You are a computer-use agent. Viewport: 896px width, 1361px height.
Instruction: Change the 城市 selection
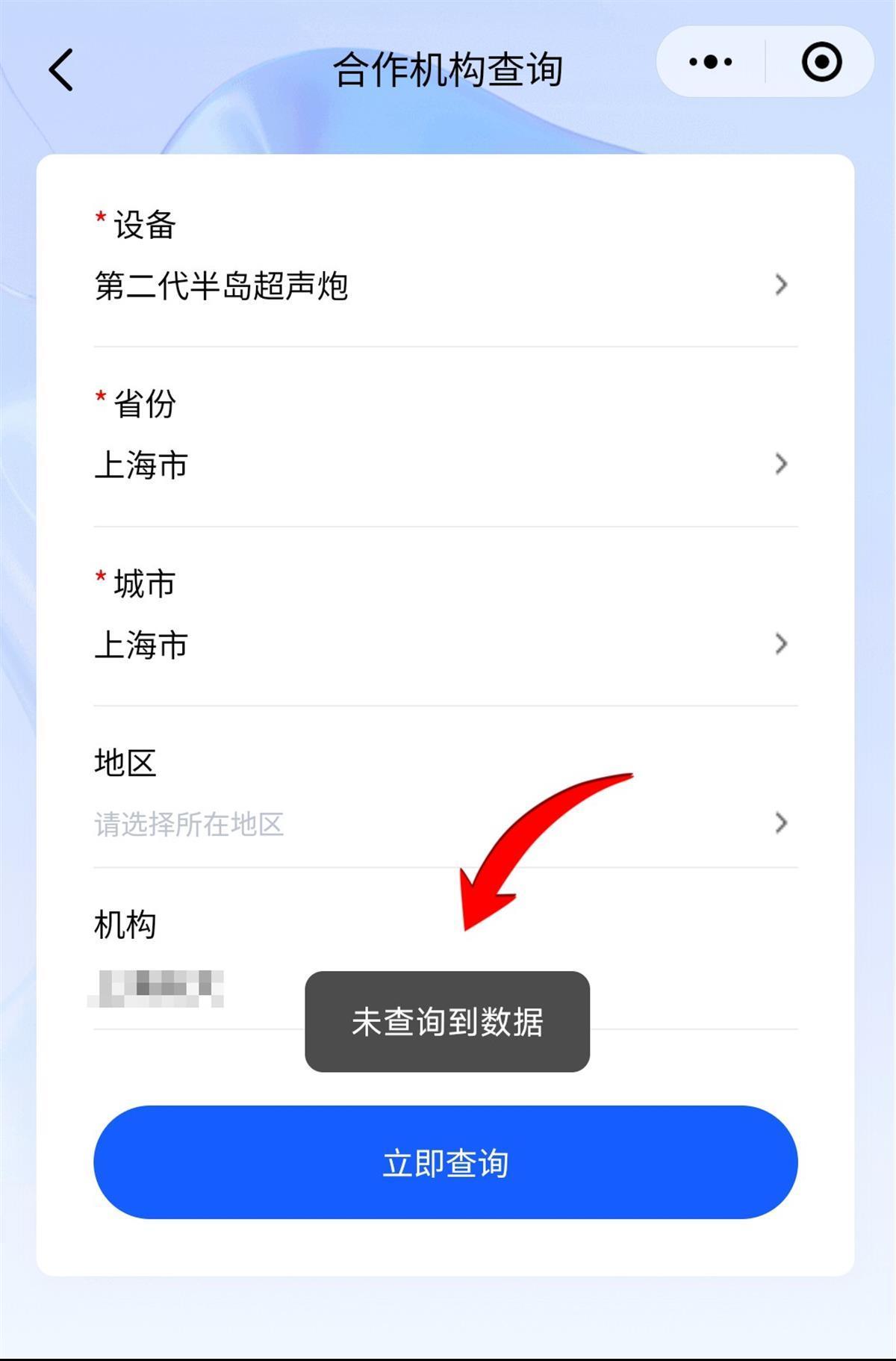(x=445, y=645)
